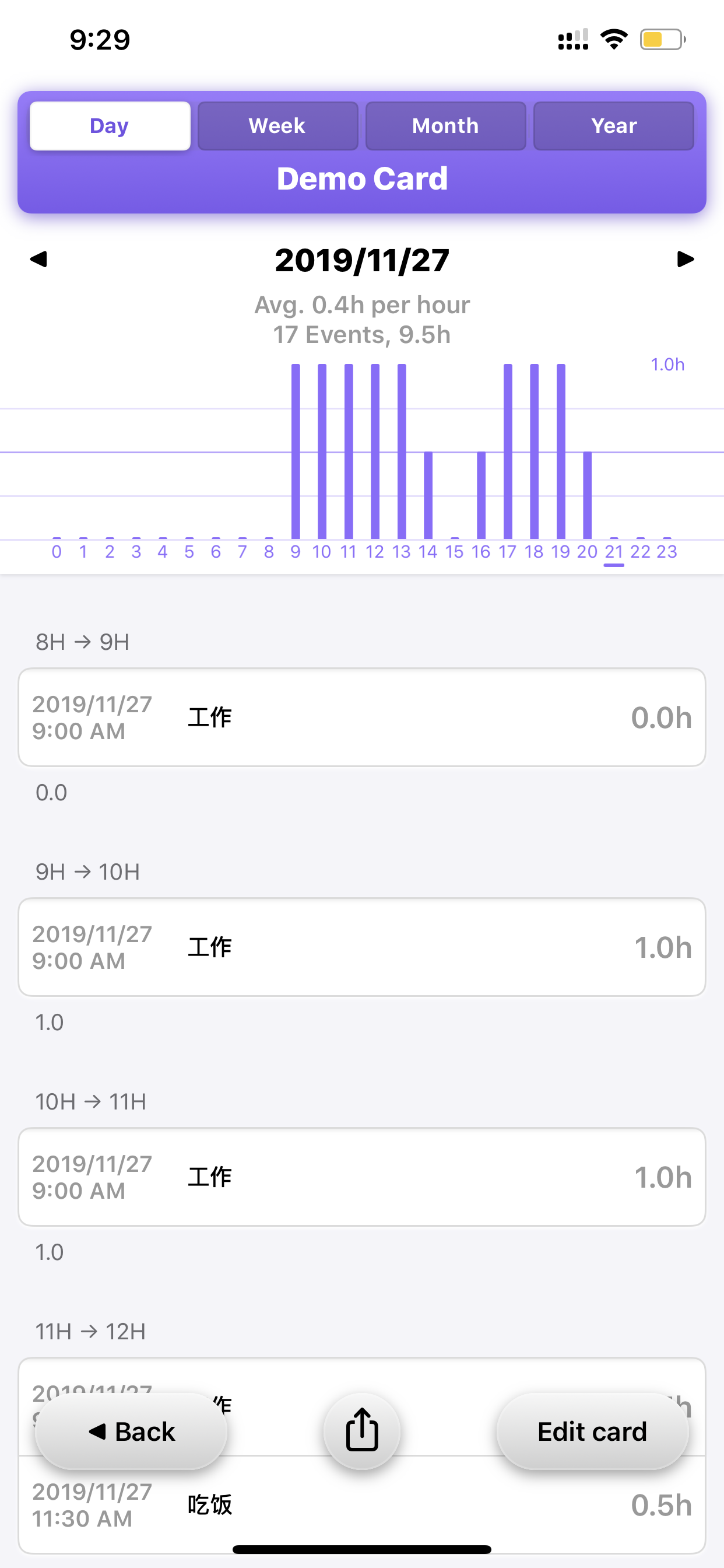Open the 工作 event under 10H → 11H

(362, 1177)
